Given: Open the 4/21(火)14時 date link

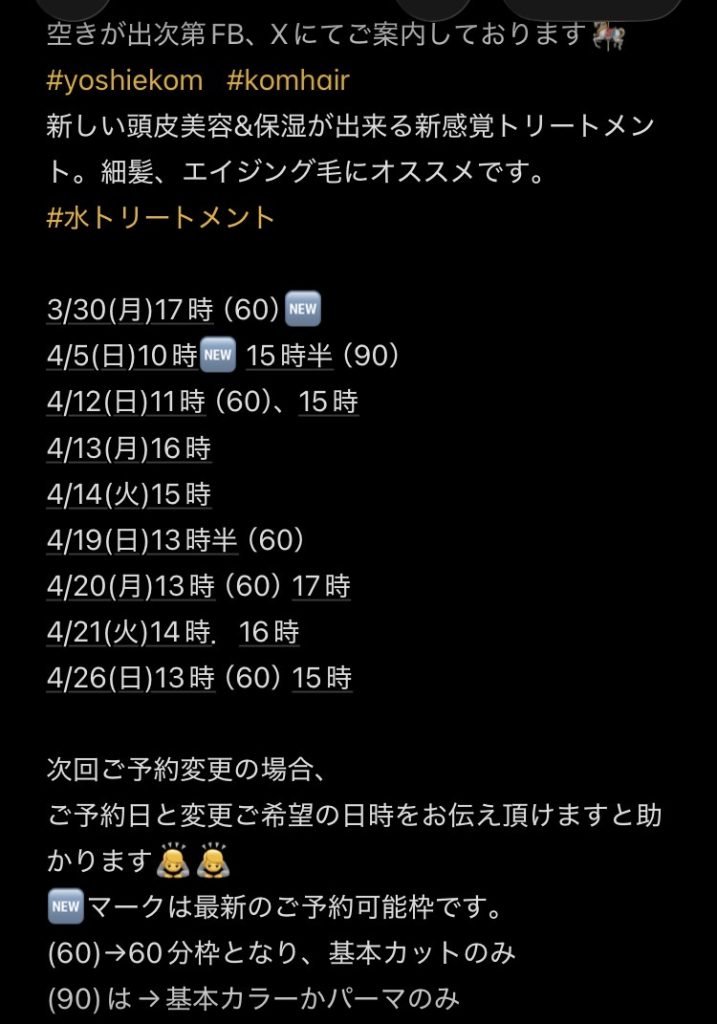Looking at the screenshot, I should point(130,632).
